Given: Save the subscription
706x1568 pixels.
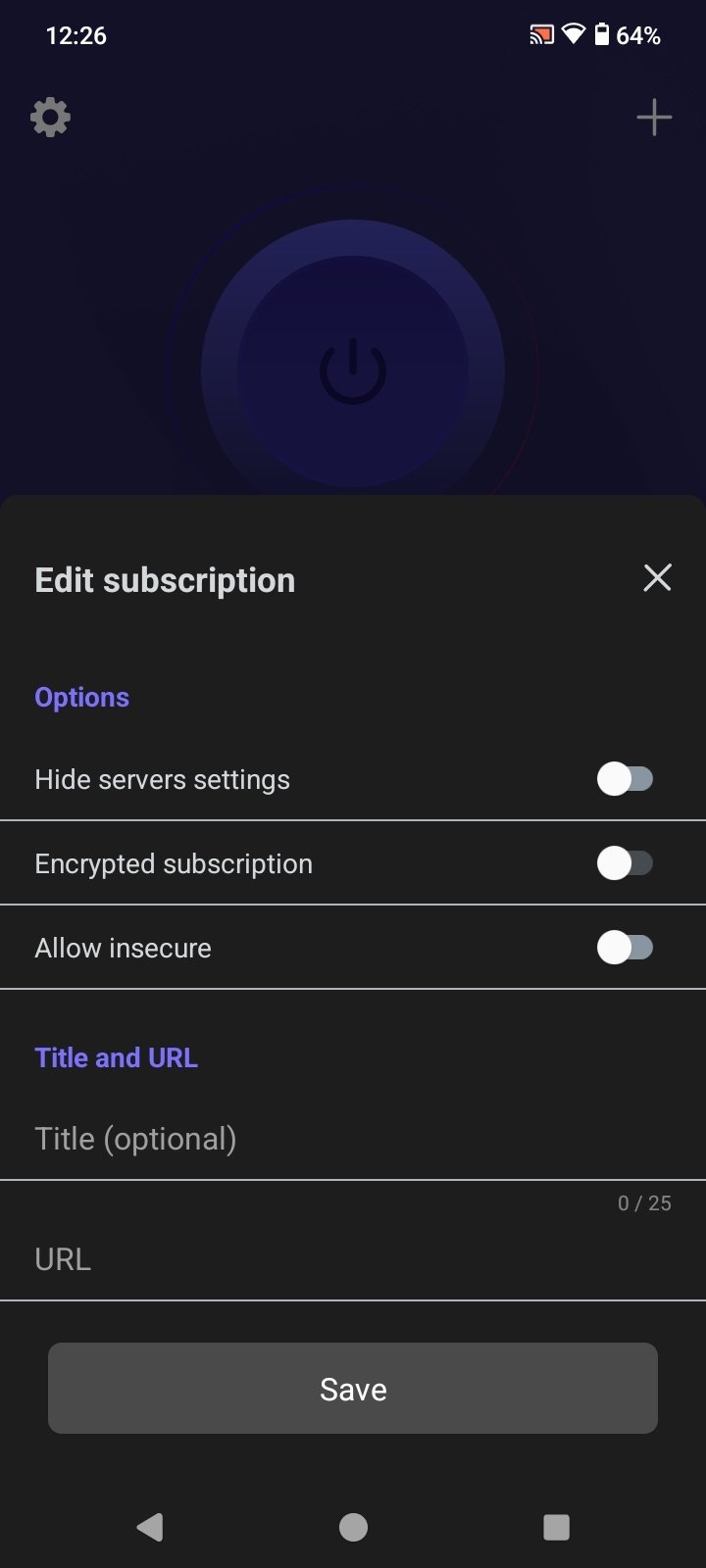Looking at the screenshot, I should [353, 1389].
